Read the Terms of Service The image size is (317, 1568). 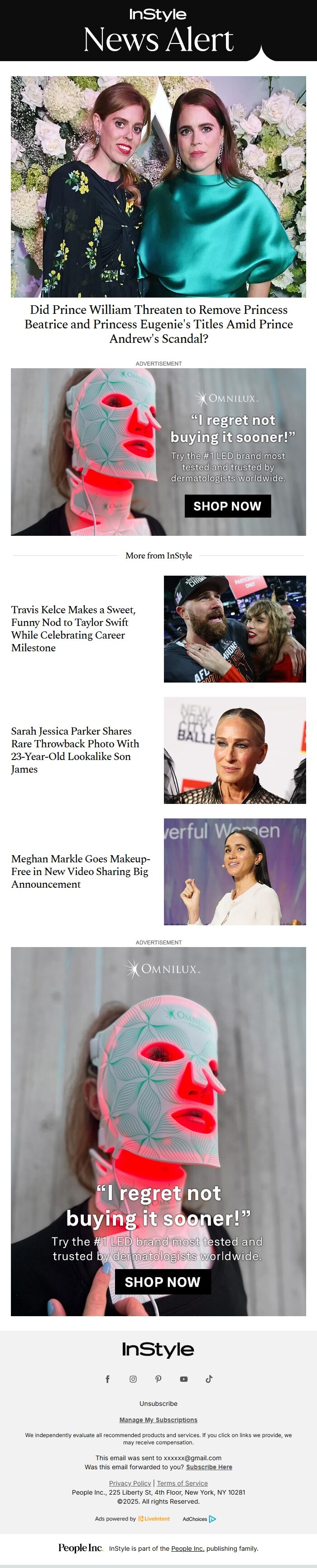[182, 1483]
